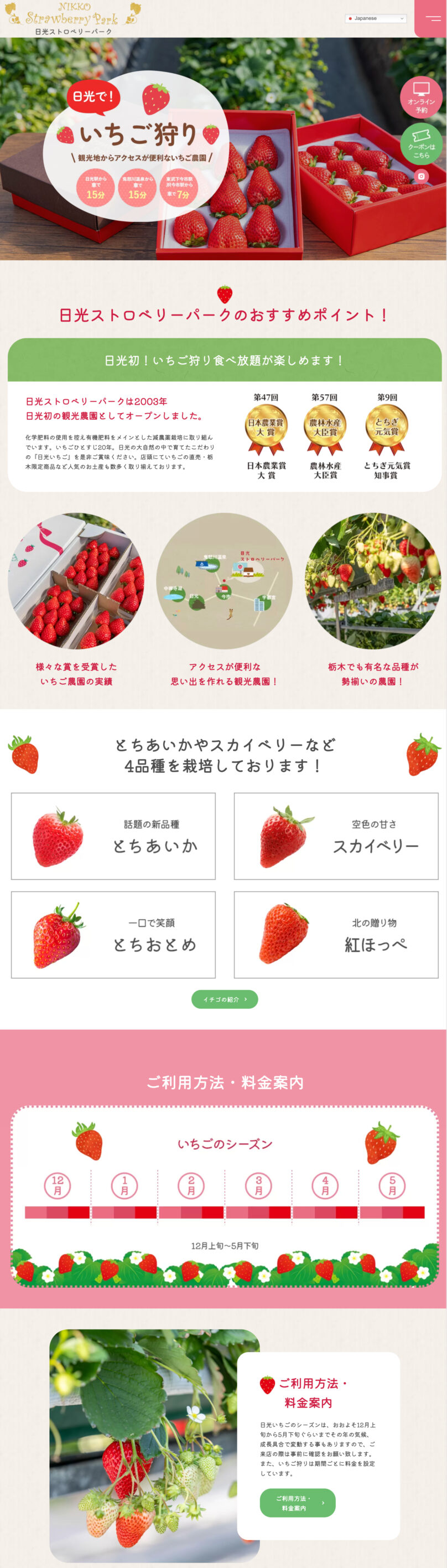Tap the オンライン予約 button
447x1568 pixels.
click(421, 97)
